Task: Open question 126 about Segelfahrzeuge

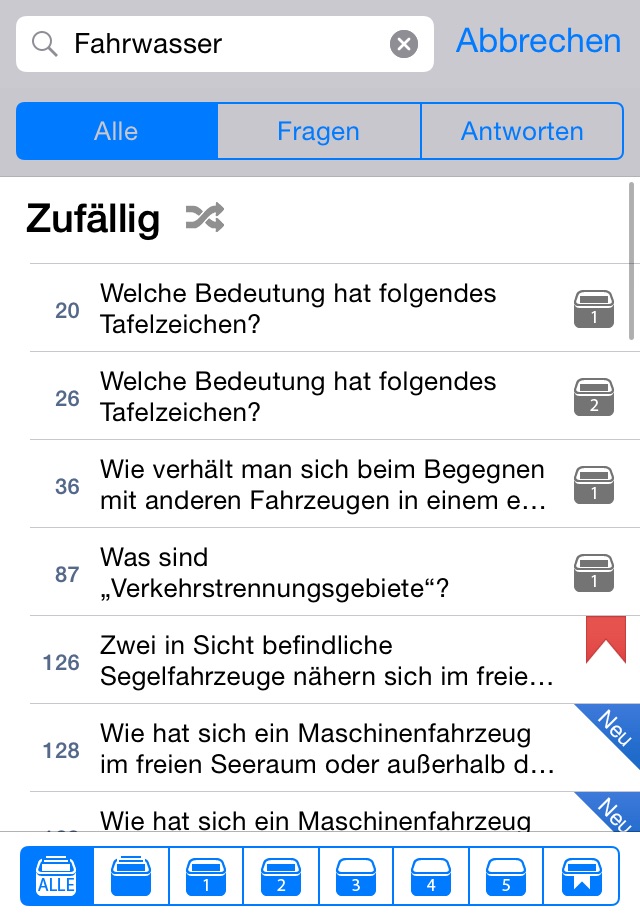Action: [x=334, y=660]
